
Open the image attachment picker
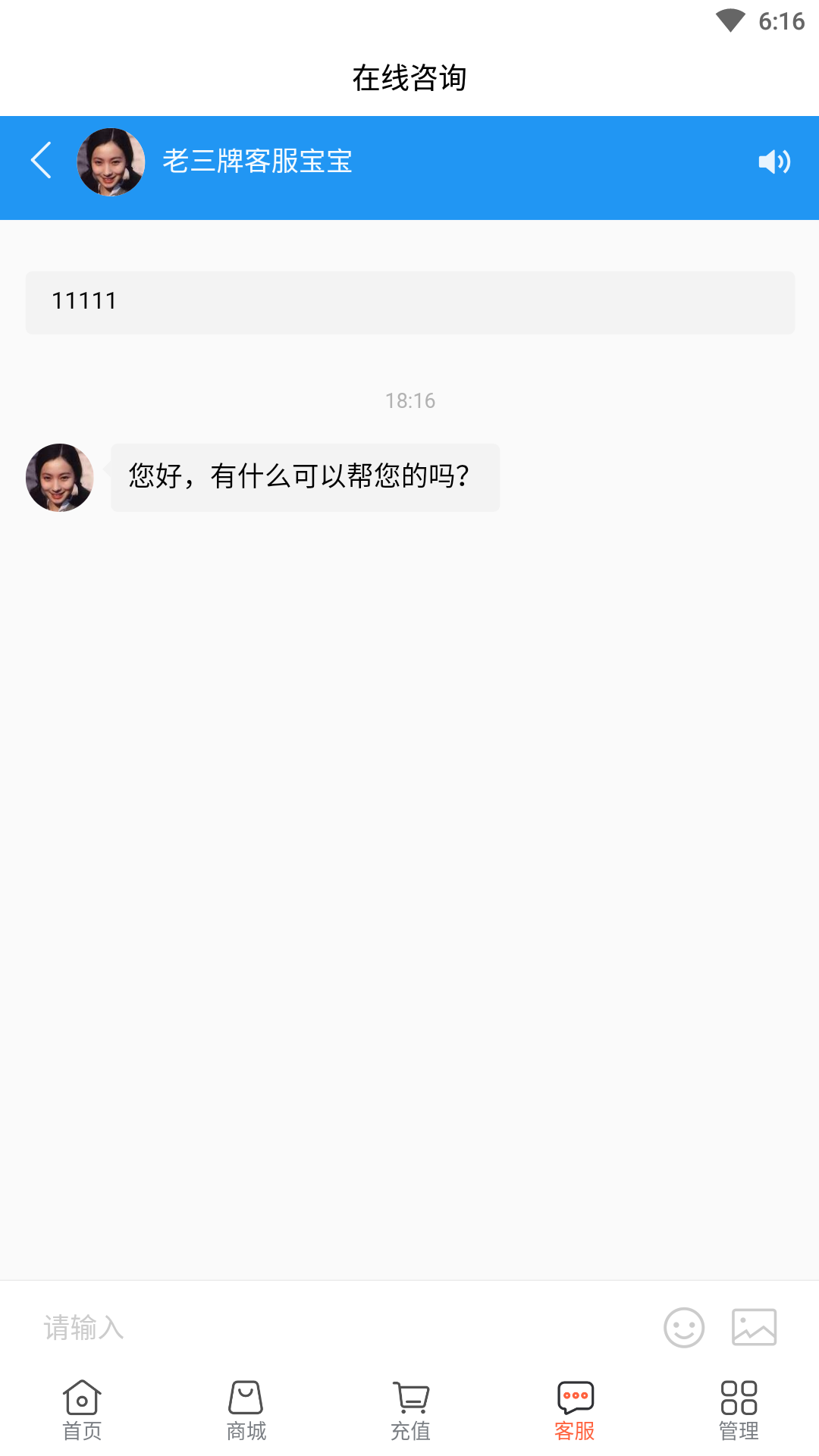click(754, 1328)
